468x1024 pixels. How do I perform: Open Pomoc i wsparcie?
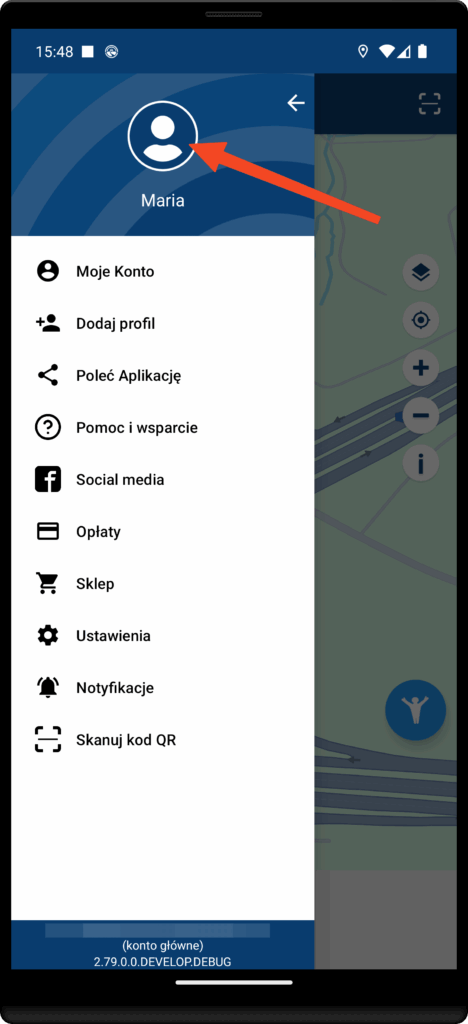(x=163, y=428)
